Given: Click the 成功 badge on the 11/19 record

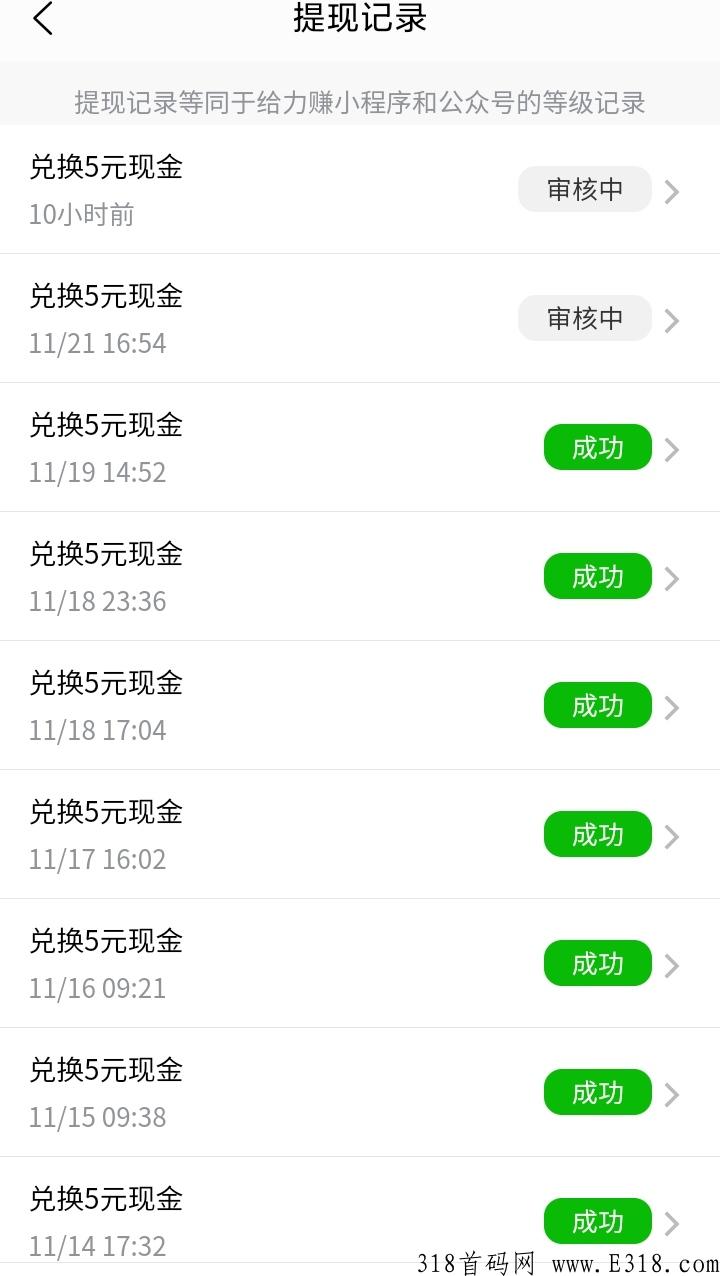Looking at the screenshot, I should point(597,447).
